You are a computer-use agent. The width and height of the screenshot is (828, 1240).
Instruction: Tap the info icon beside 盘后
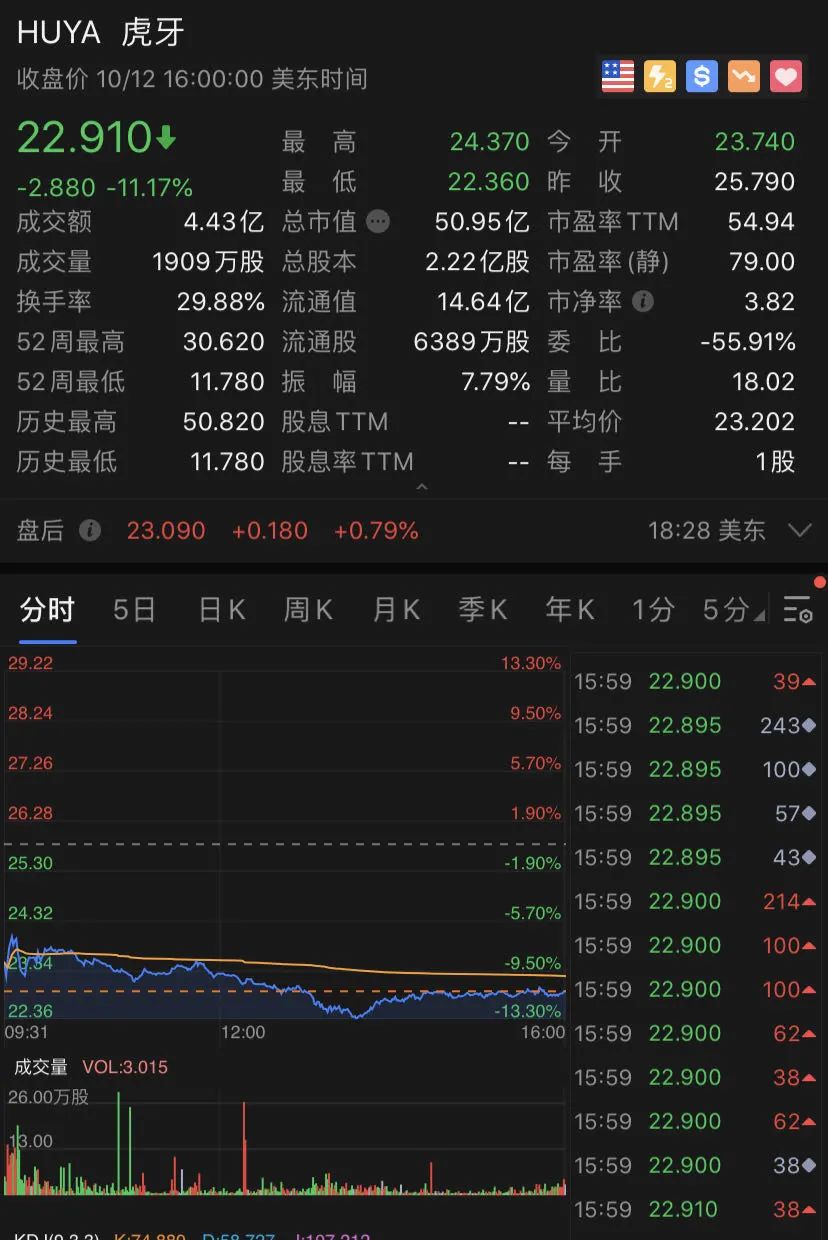tap(90, 530)
